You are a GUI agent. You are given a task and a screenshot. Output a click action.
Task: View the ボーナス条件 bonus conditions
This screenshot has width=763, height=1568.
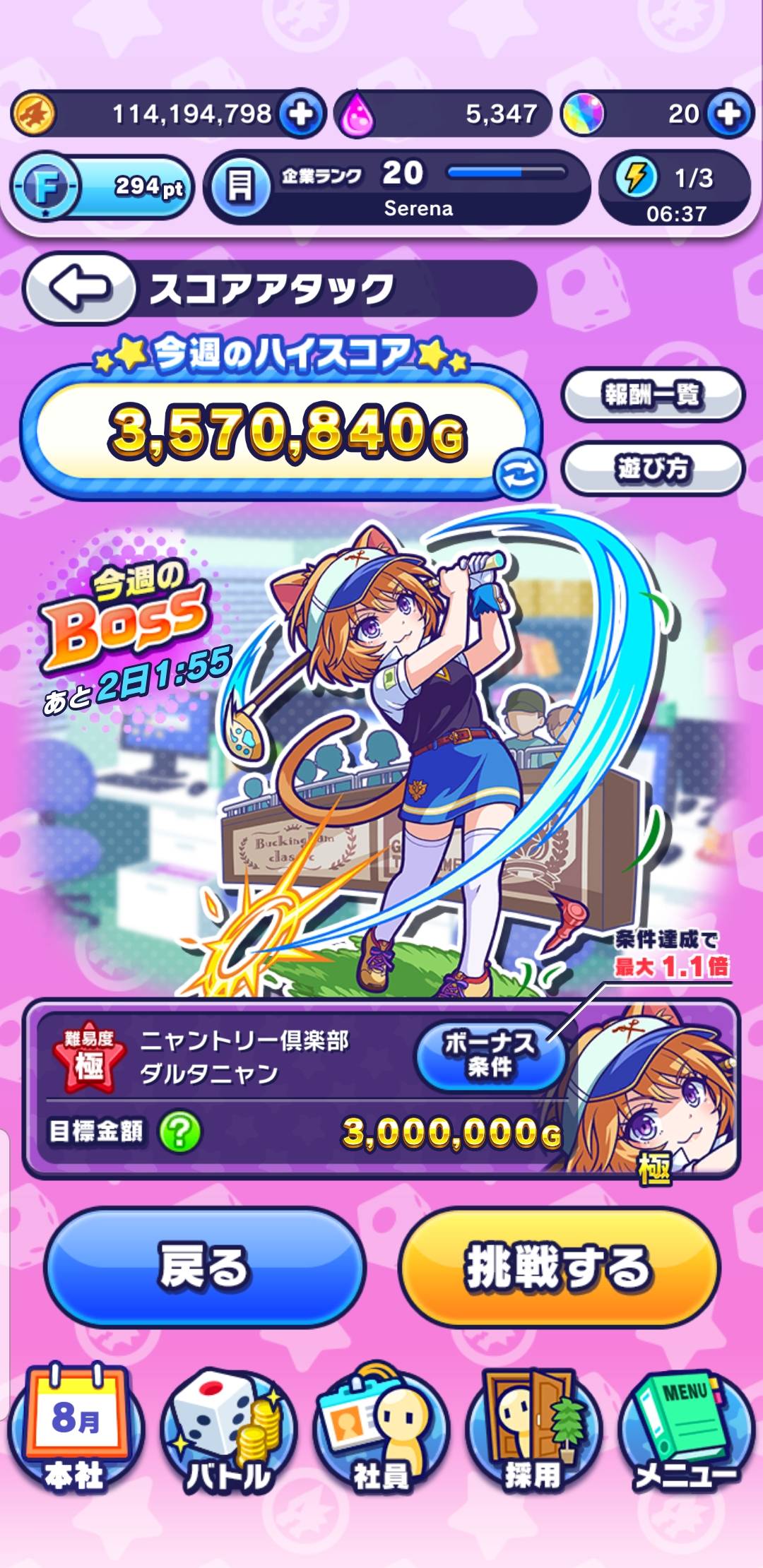(490, 1055)
